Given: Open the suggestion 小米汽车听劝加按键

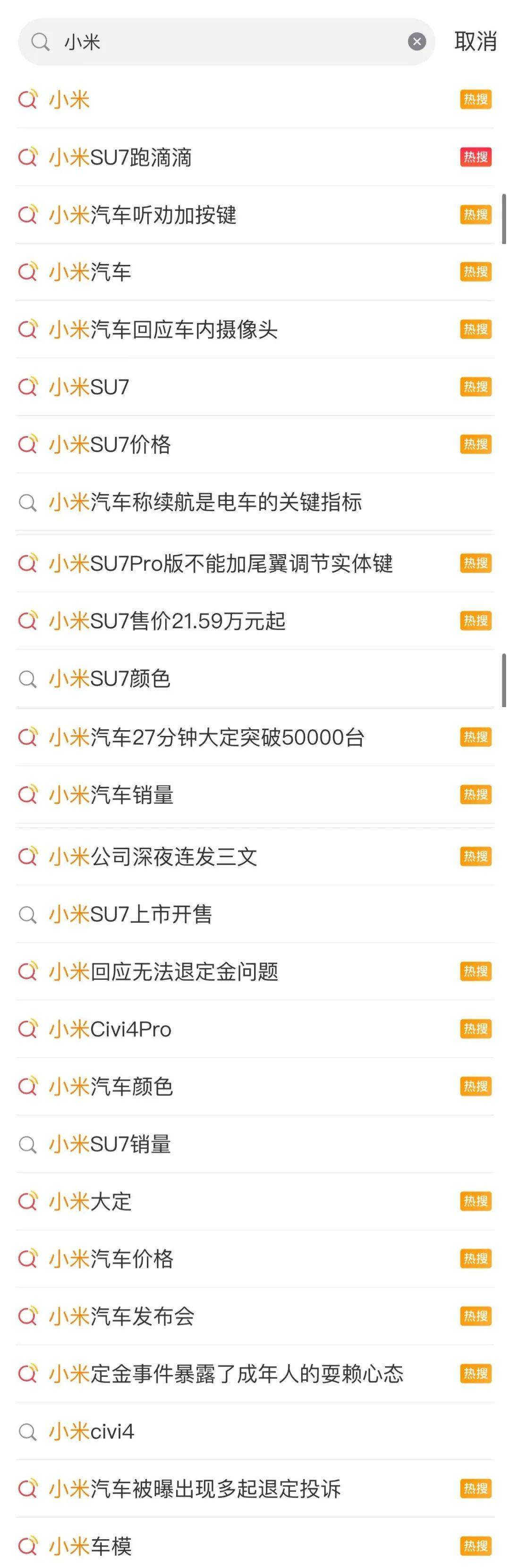Looking at the screenshot, I should tap(143, 215).
